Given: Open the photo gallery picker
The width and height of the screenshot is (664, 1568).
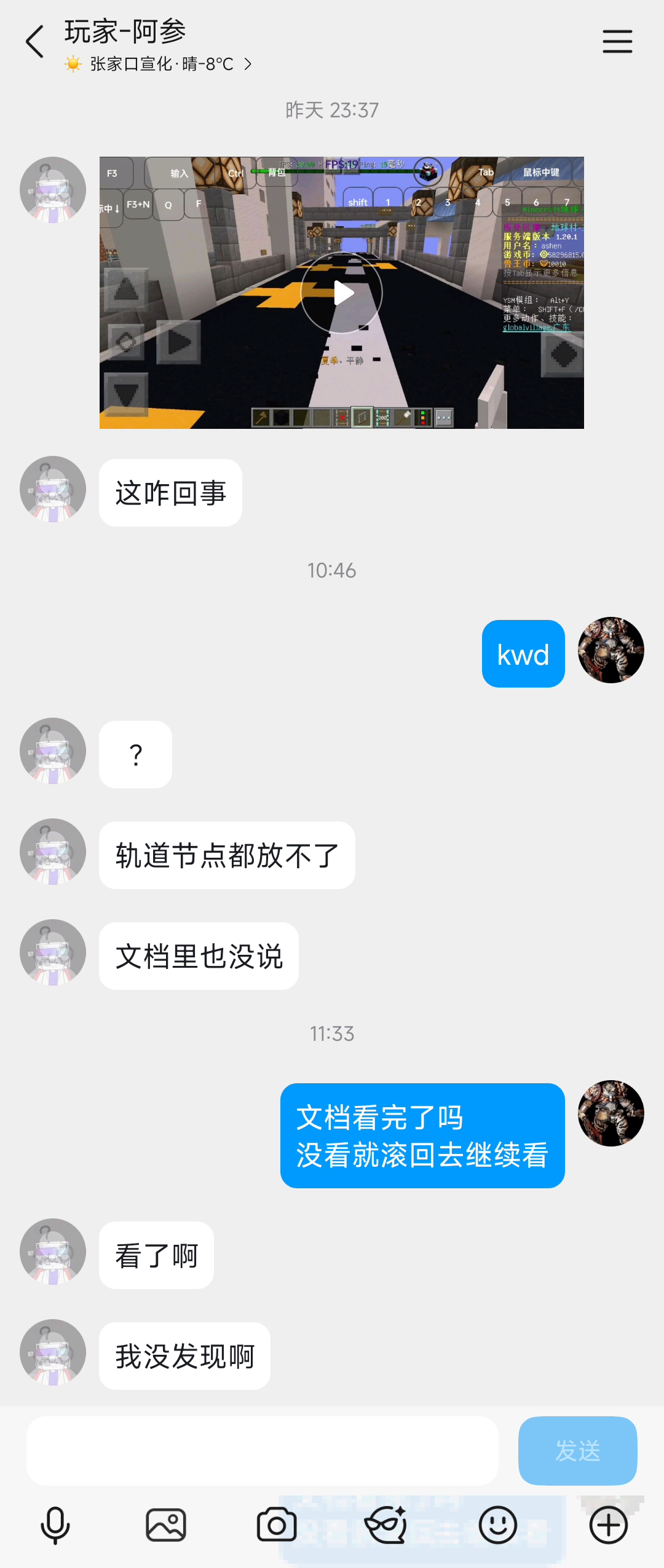Looking at the screenshot, I should (x=166, y=1525).
